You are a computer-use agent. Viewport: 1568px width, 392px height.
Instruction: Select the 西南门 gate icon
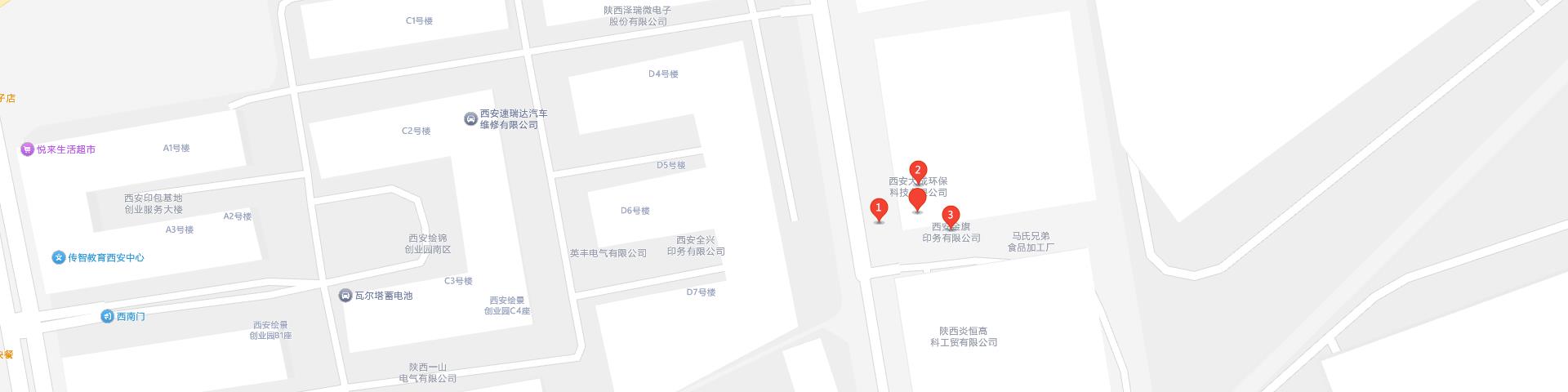[108, 316]
